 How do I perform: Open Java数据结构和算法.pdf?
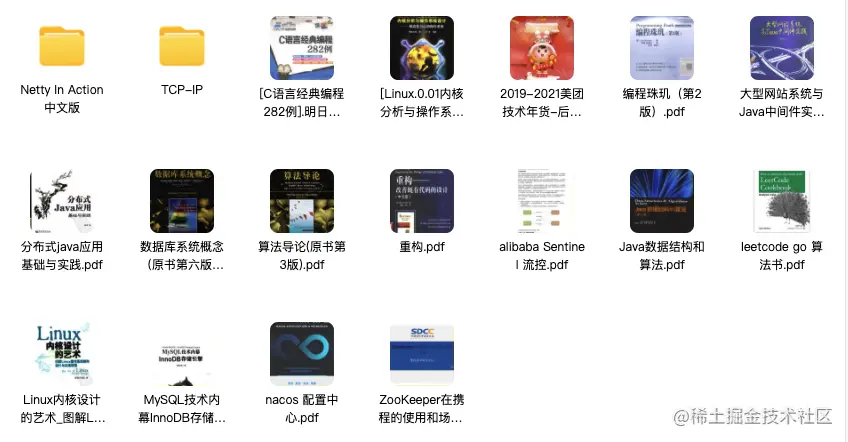[x=662, y=201]
